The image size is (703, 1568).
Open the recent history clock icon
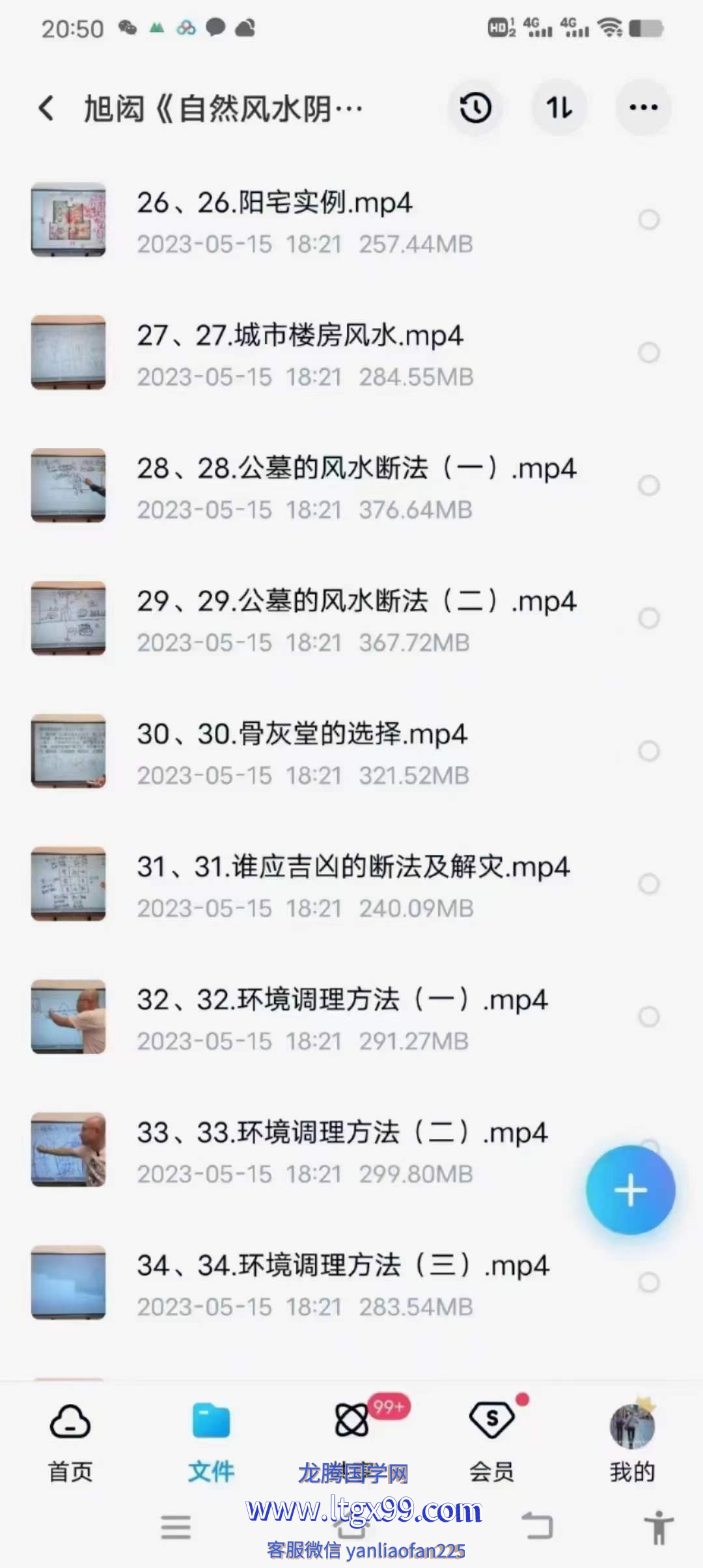[x=476, y=108]
